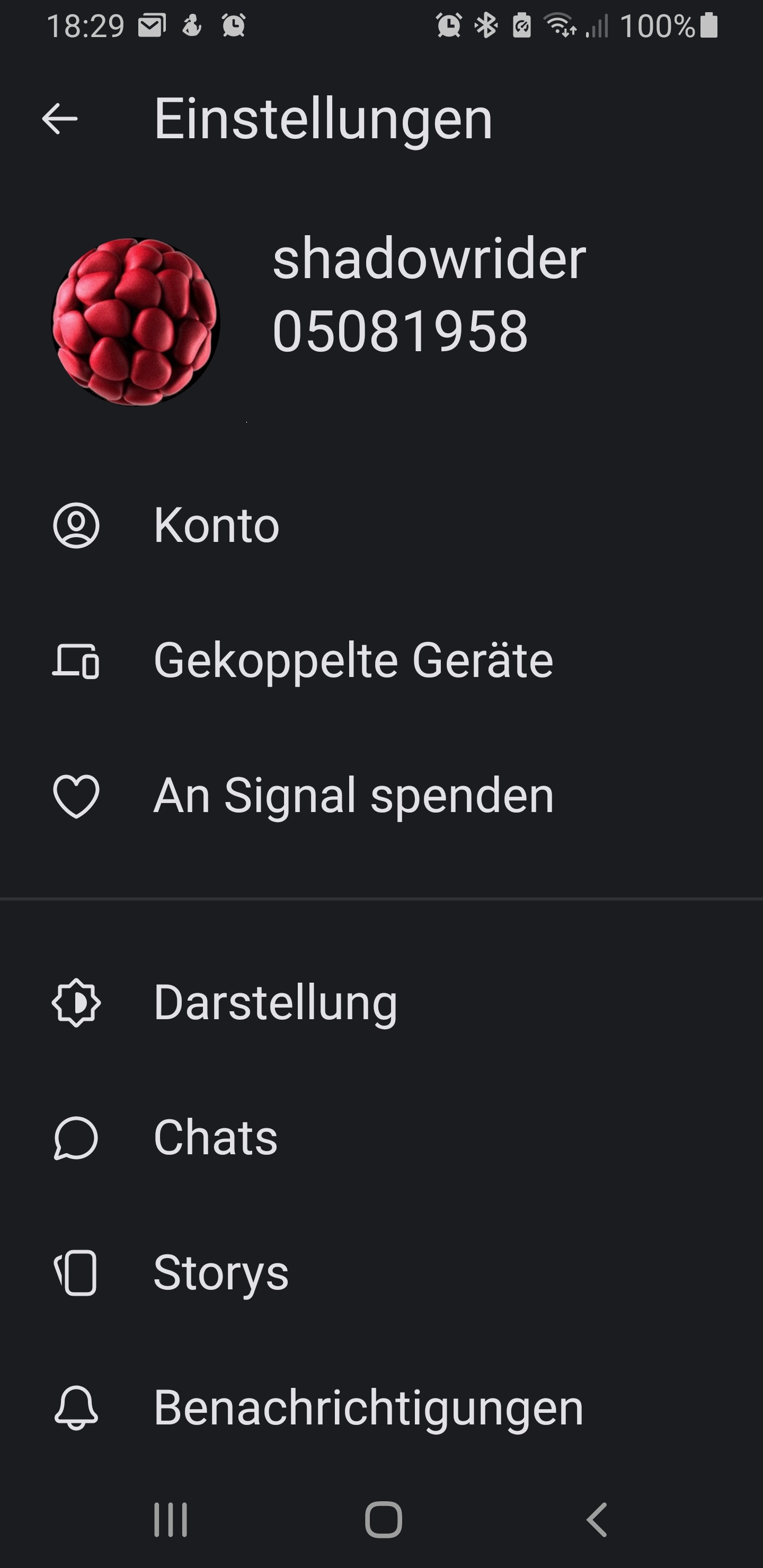Click the Benachrichtigungen bell icon
The height and width of the screenshot is (1568, 763).
(76, 1407)
